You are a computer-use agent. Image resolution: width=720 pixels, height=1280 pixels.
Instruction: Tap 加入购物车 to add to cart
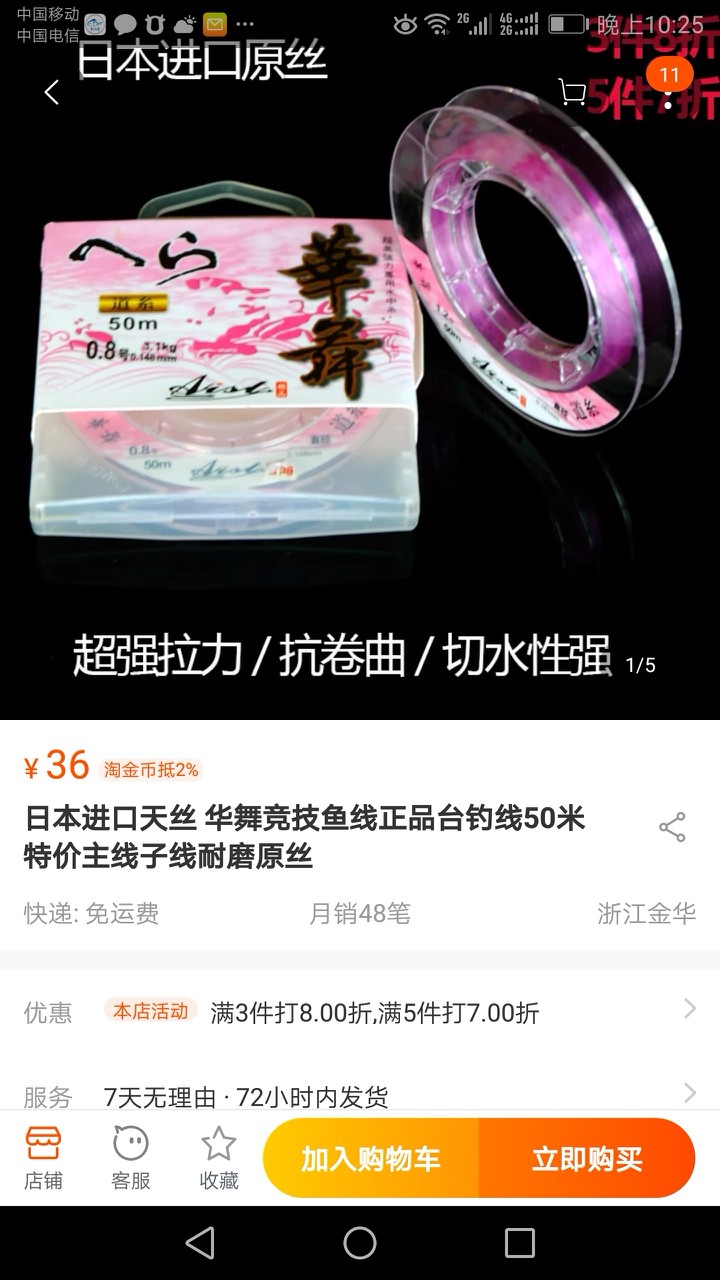(371, 1159)
